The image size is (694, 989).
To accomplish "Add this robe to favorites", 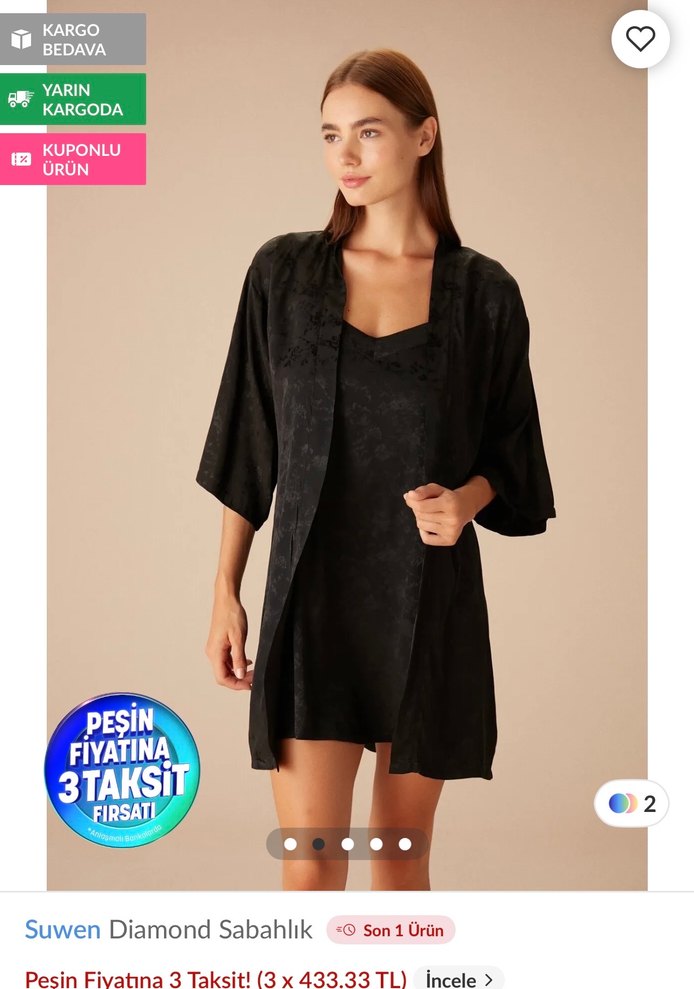I will click(x=640, y=39).
